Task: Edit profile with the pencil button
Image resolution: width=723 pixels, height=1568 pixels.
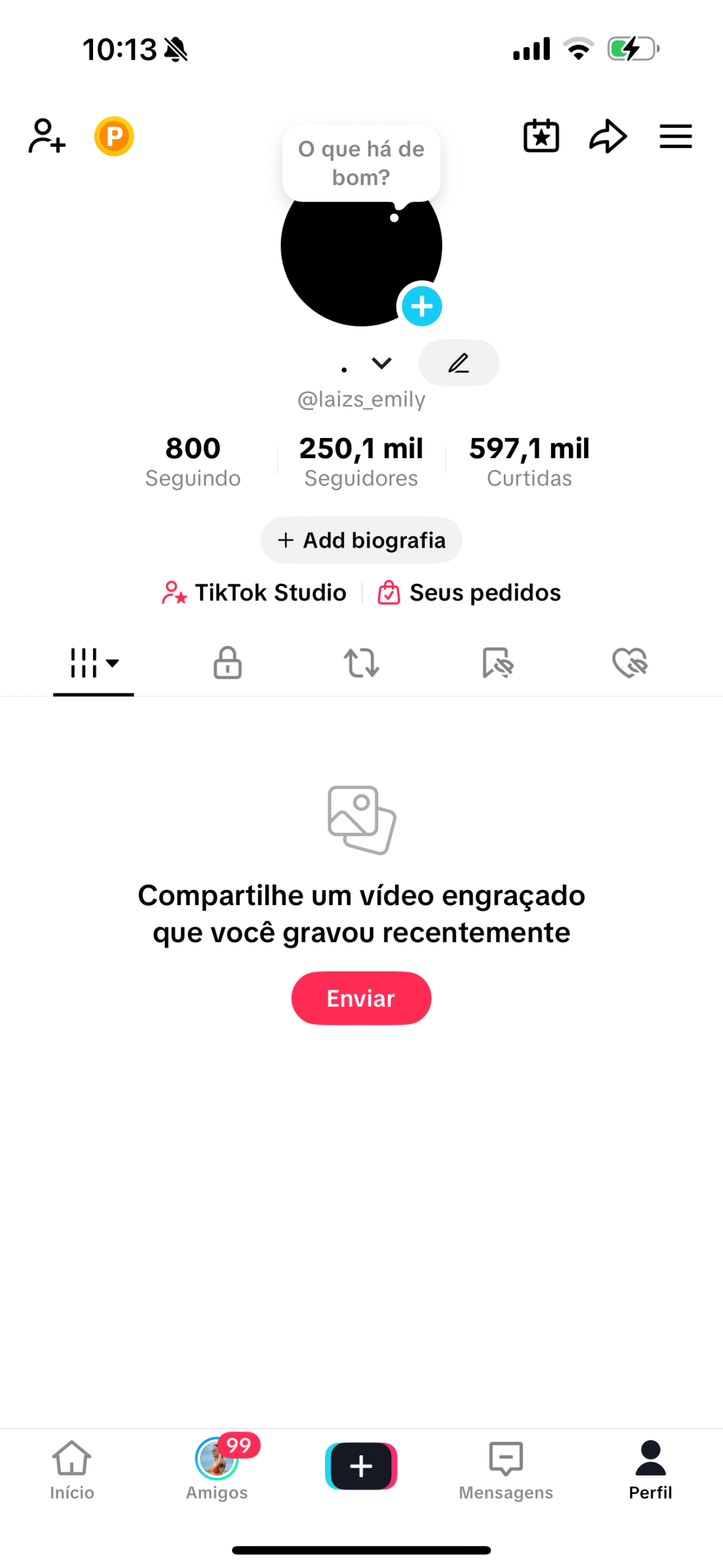Action: pyautogui.click(x=459, y=363)
